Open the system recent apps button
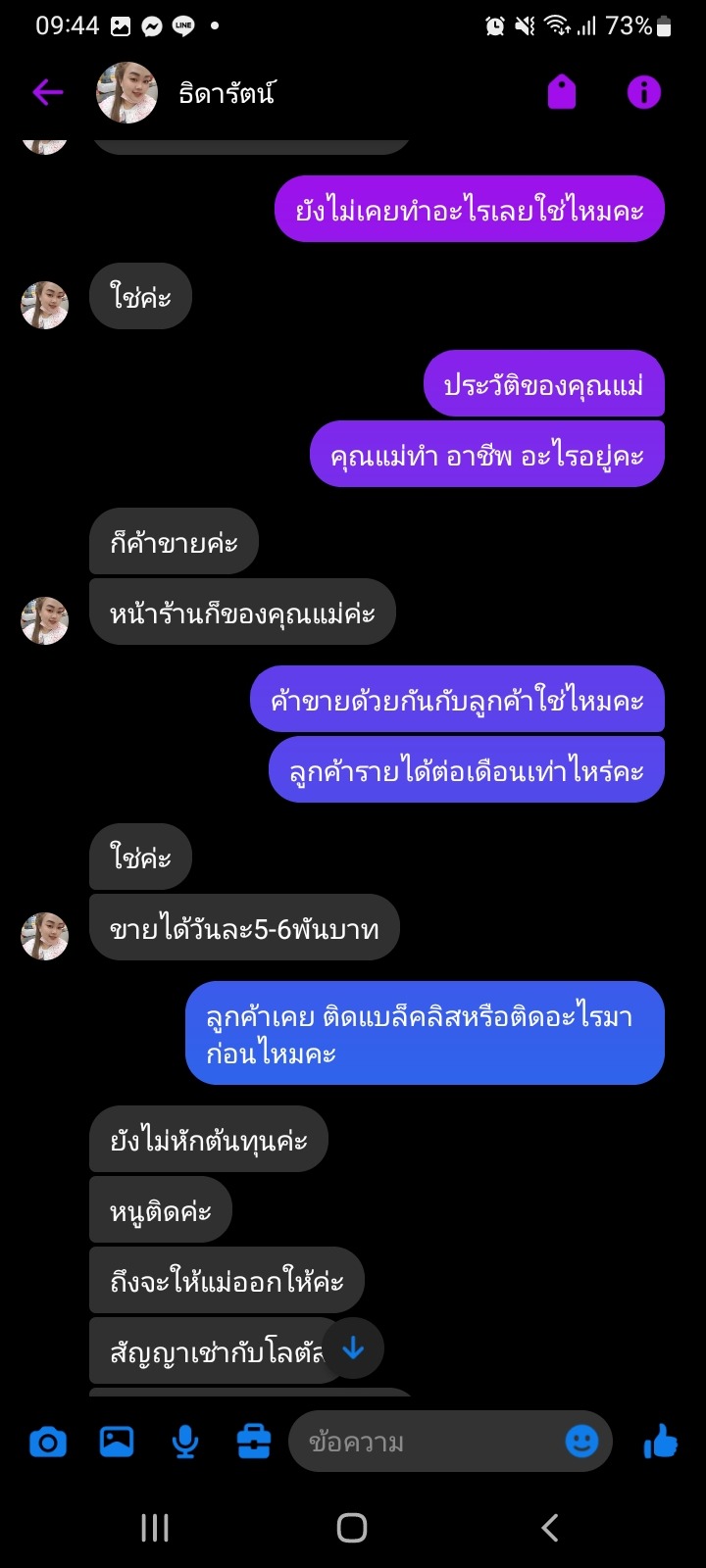 [155, 1528]
